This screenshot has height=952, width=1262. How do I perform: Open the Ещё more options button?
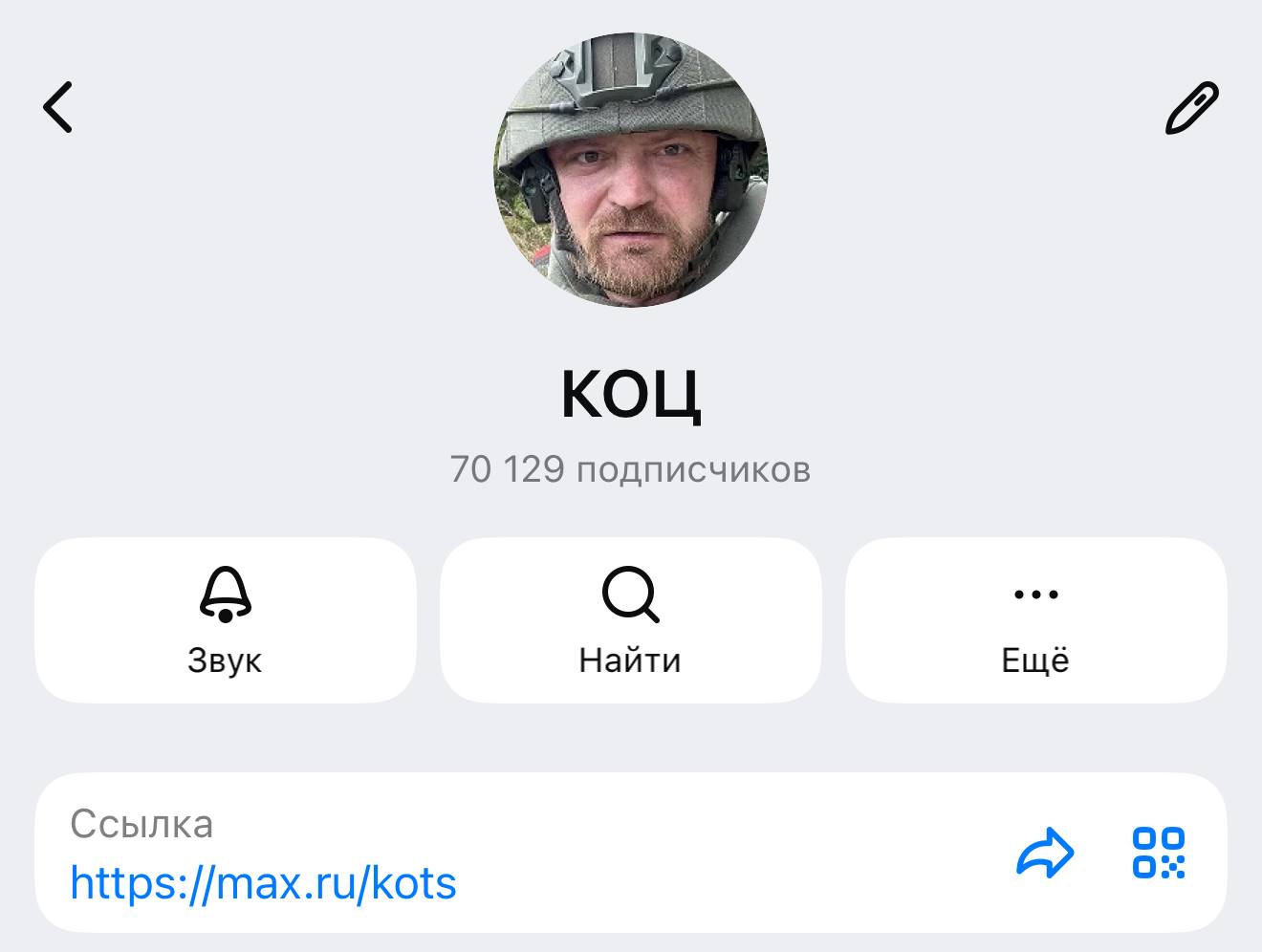click(x=1035, y=619)
